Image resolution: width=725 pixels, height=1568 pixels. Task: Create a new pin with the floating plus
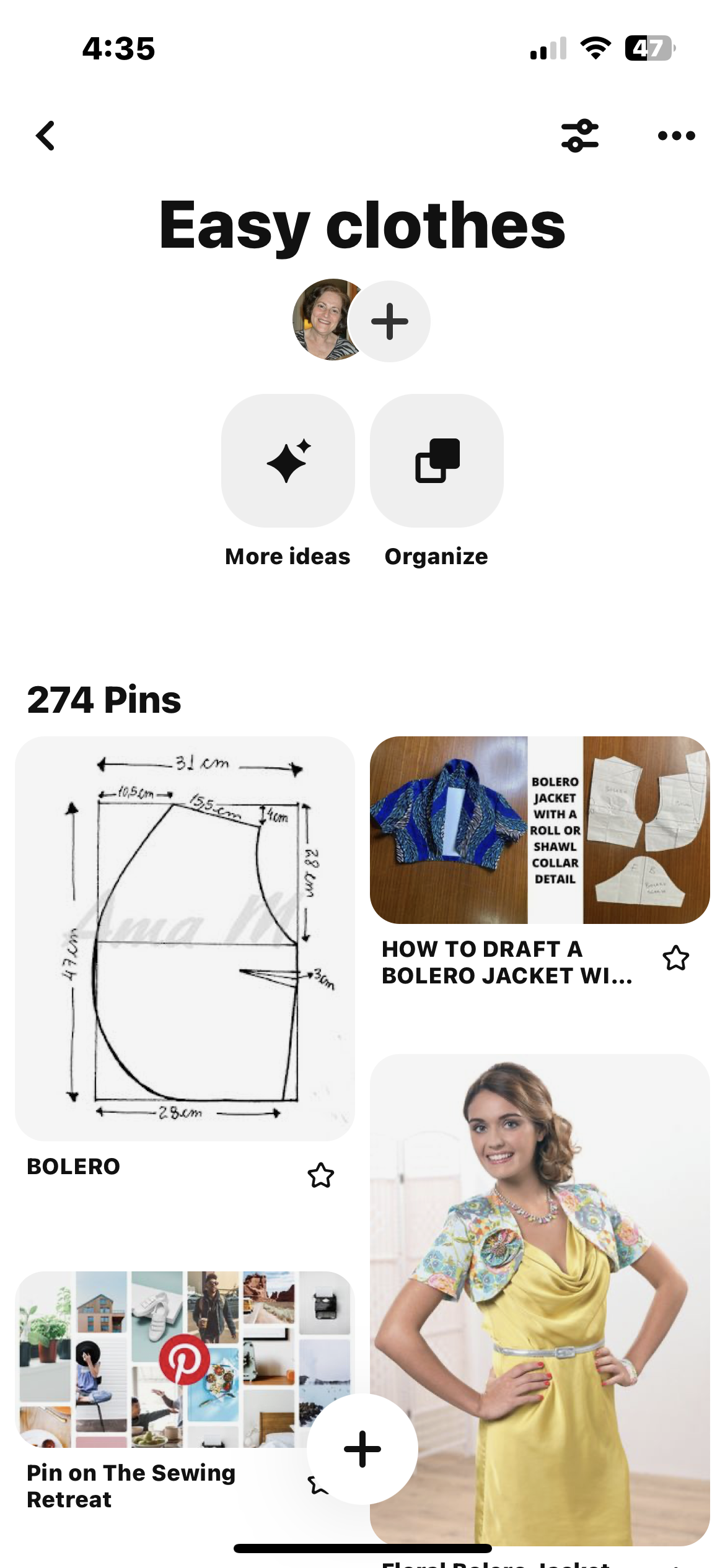coord(362,1449)
